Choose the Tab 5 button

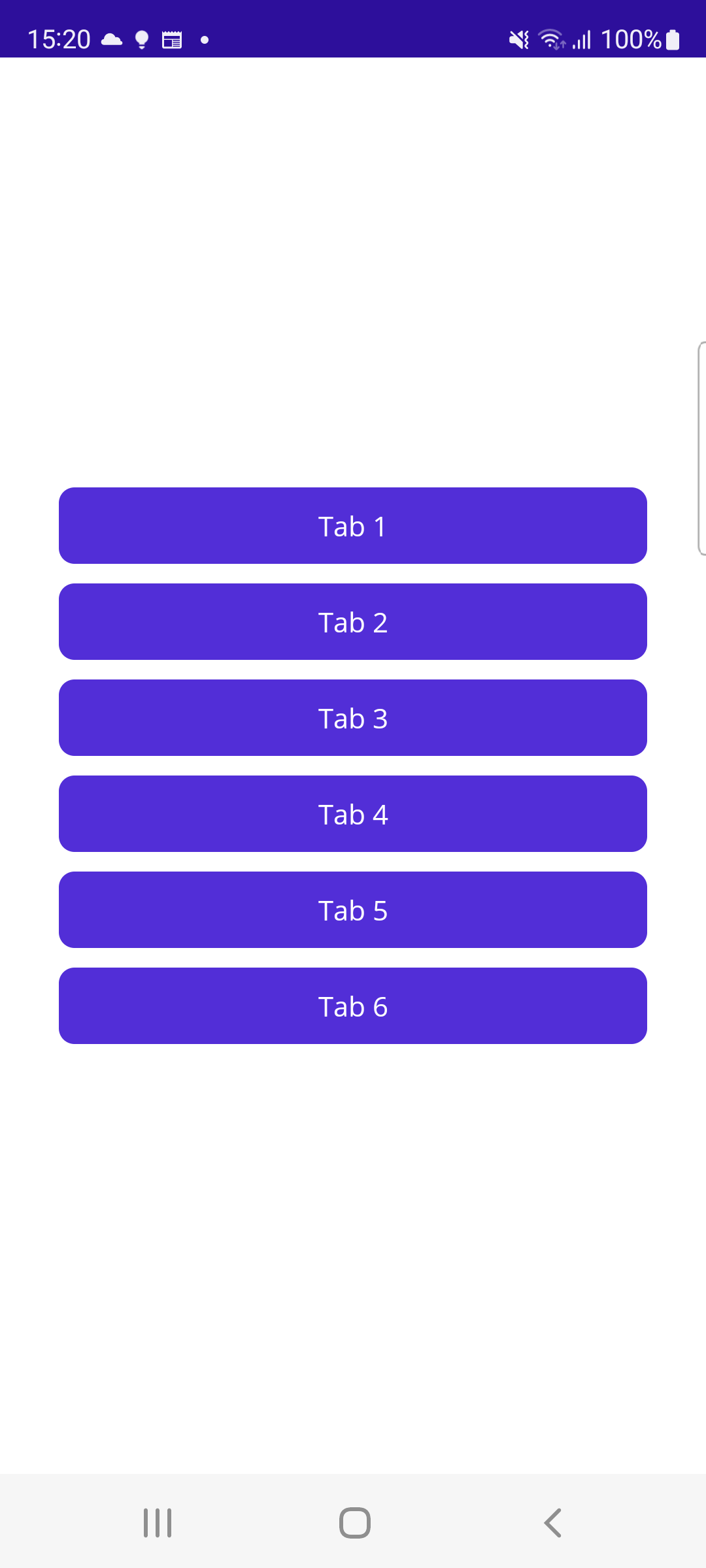coord(353,909)
